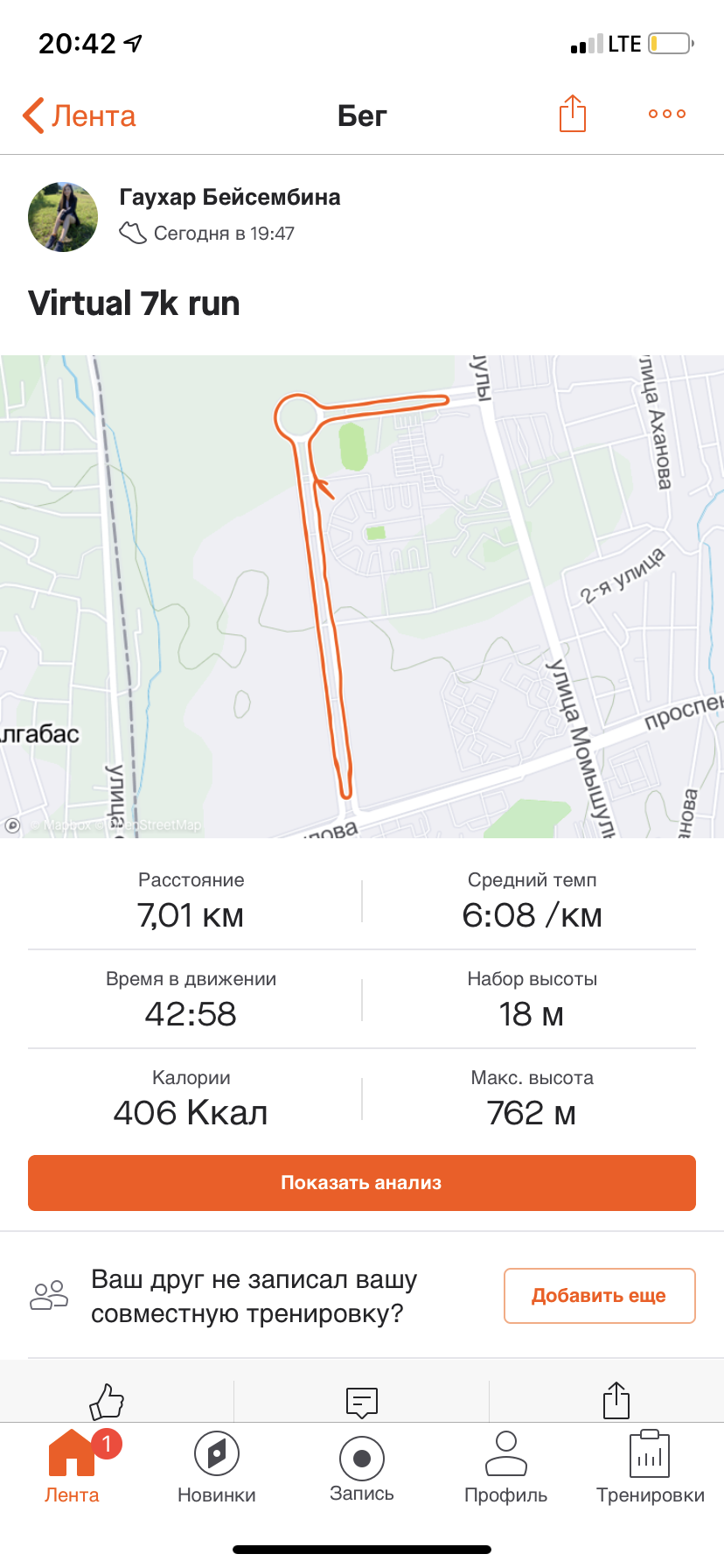724x1568 pixels.
Task: Go back to Лента feed
Action: click(80, 115)
